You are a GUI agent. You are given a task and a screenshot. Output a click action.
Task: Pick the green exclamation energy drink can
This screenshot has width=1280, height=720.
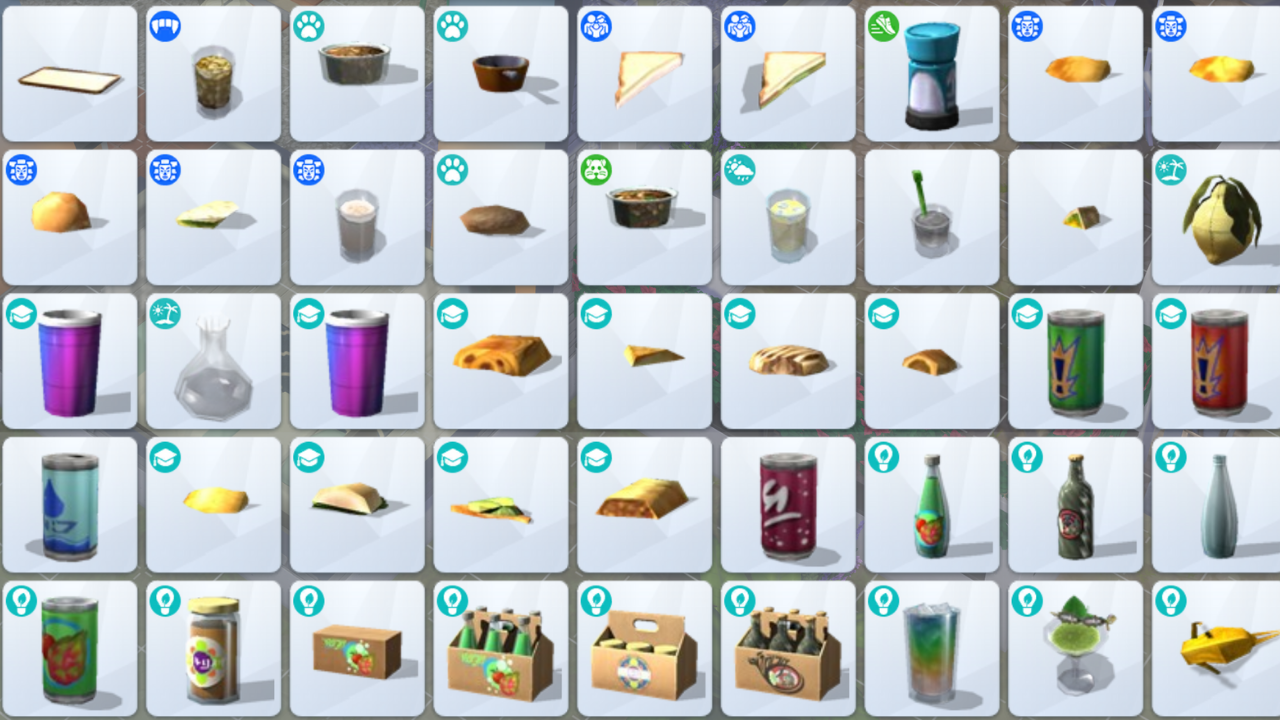(1075, 362)
